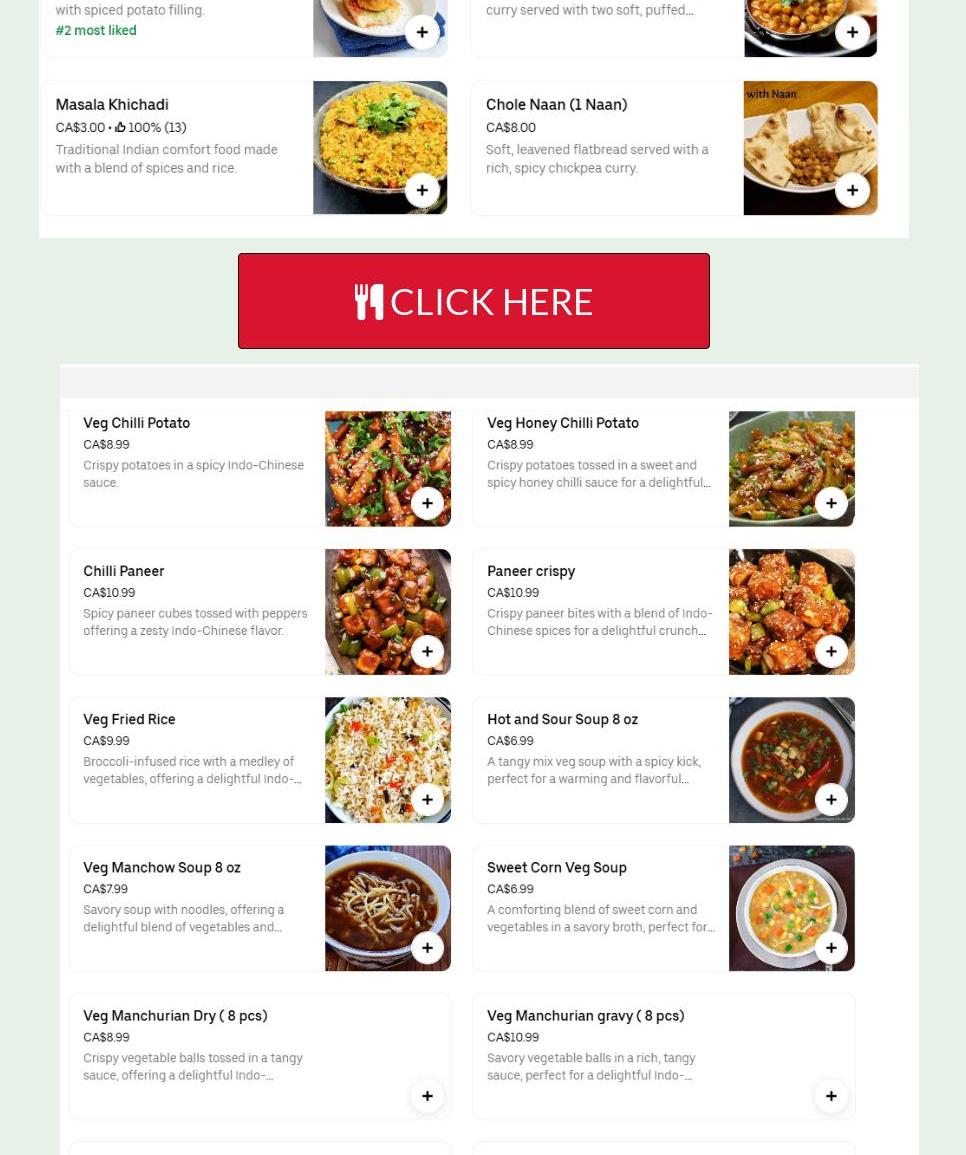Add Hot and Sour Soup 8 oz

click(x=831, y=798)
